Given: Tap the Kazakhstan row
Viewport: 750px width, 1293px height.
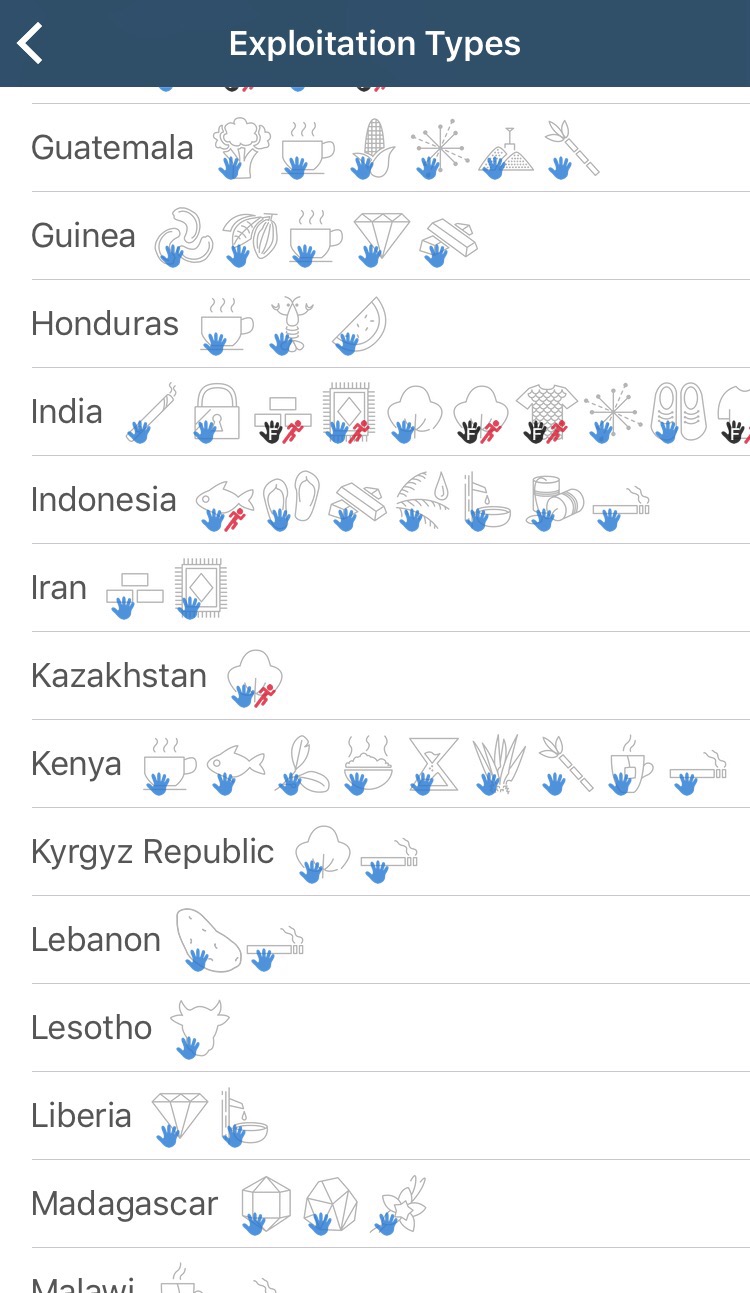Looking at the screenshot, I should tap(119, 676).
